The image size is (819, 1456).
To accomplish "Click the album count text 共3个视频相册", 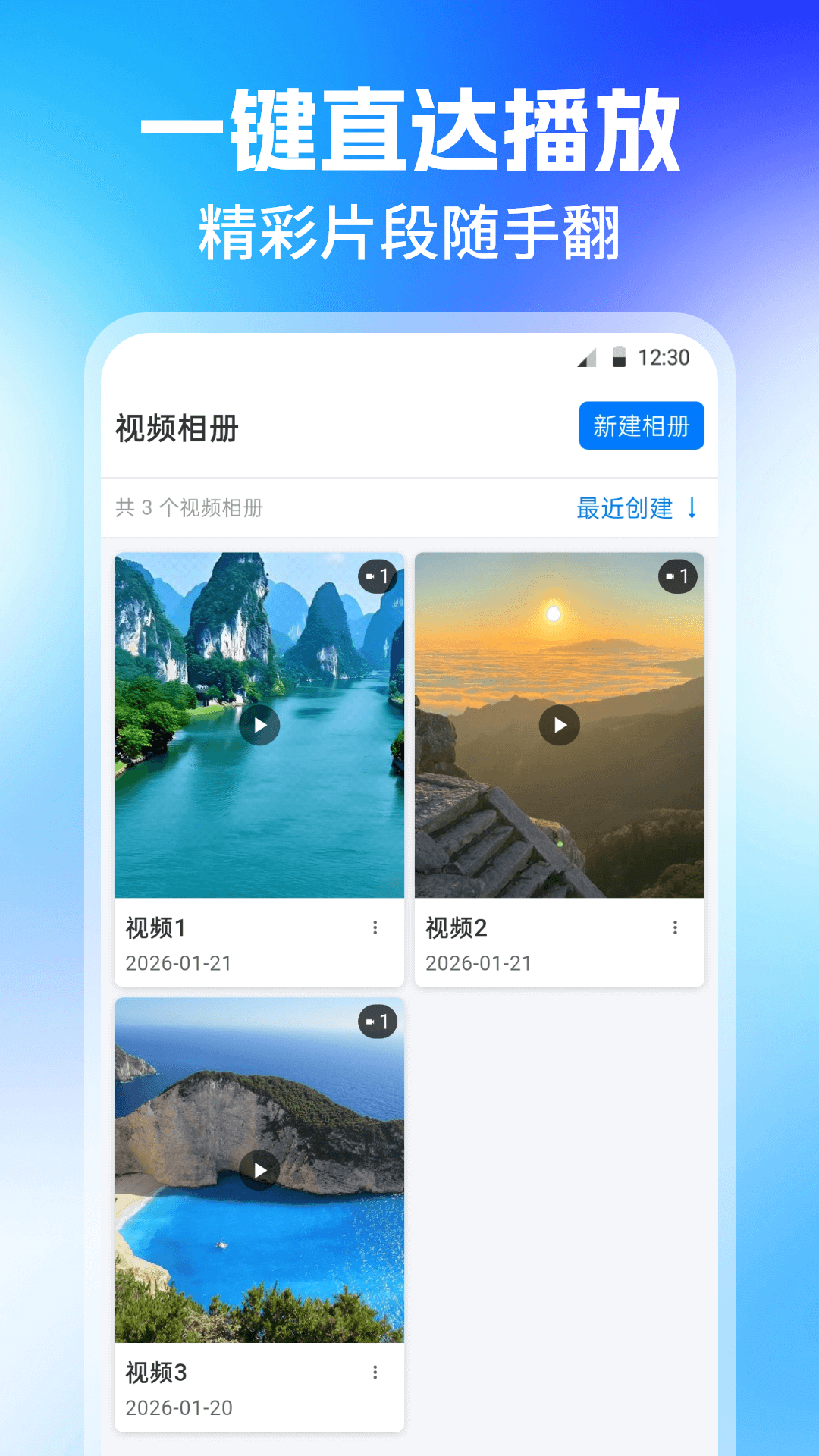I will pos(188,510).
